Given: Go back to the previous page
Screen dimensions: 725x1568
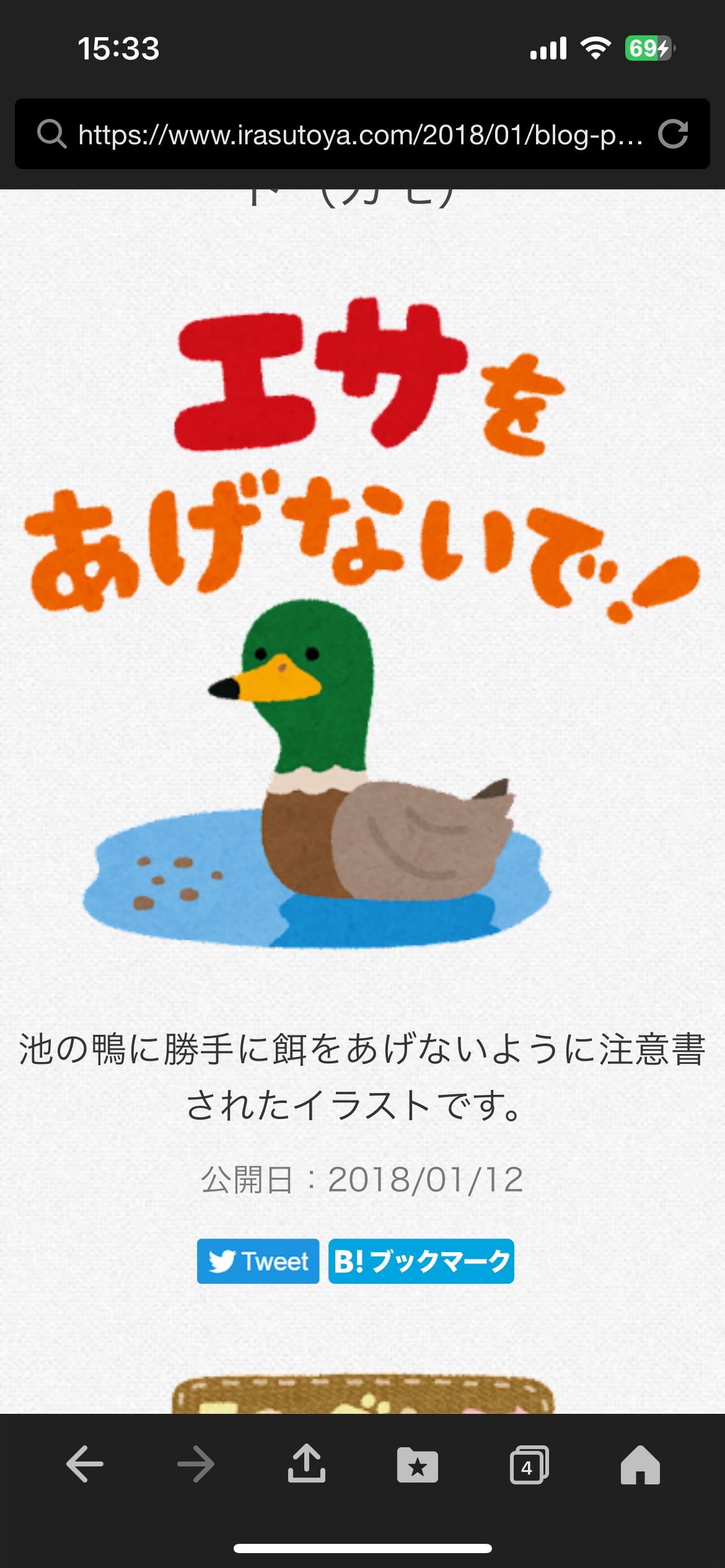Looking at the screenshot, I should click(85, 1464).
